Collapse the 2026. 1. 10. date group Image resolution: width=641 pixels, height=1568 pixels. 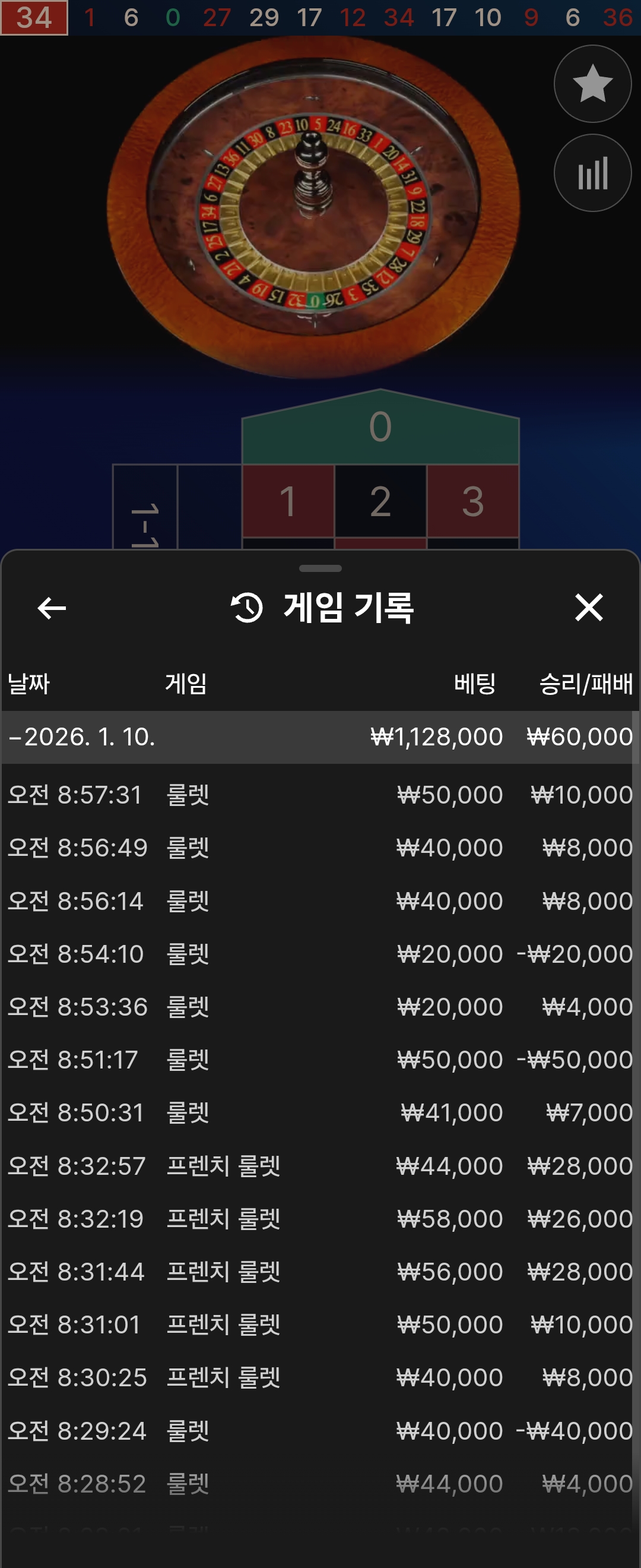coord(82,736)
